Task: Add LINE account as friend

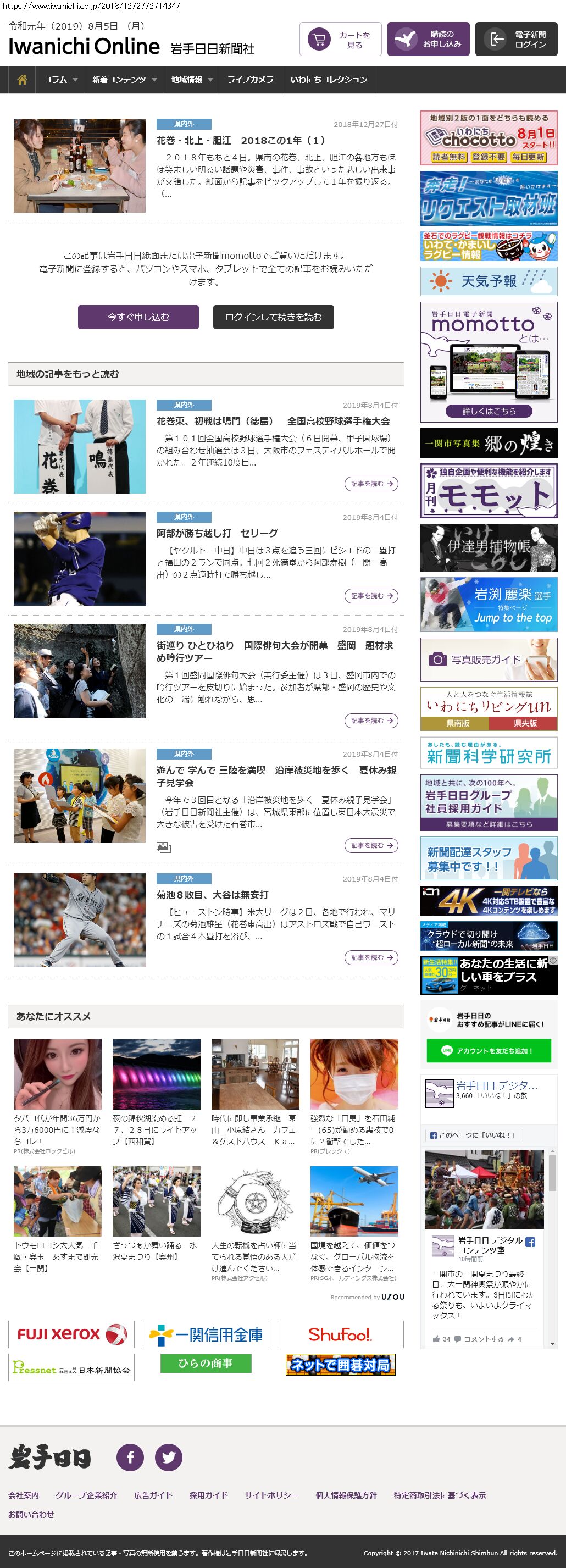Action: [x=488, y=1051]
